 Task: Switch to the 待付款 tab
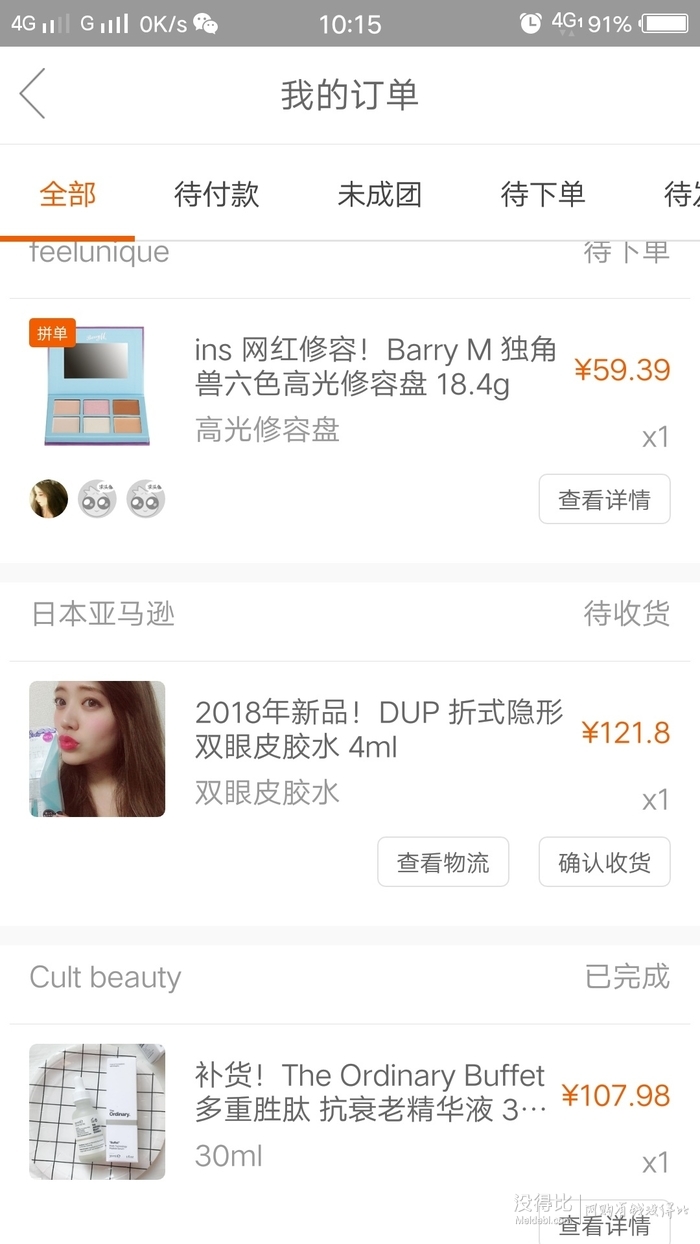pos(216,194)
